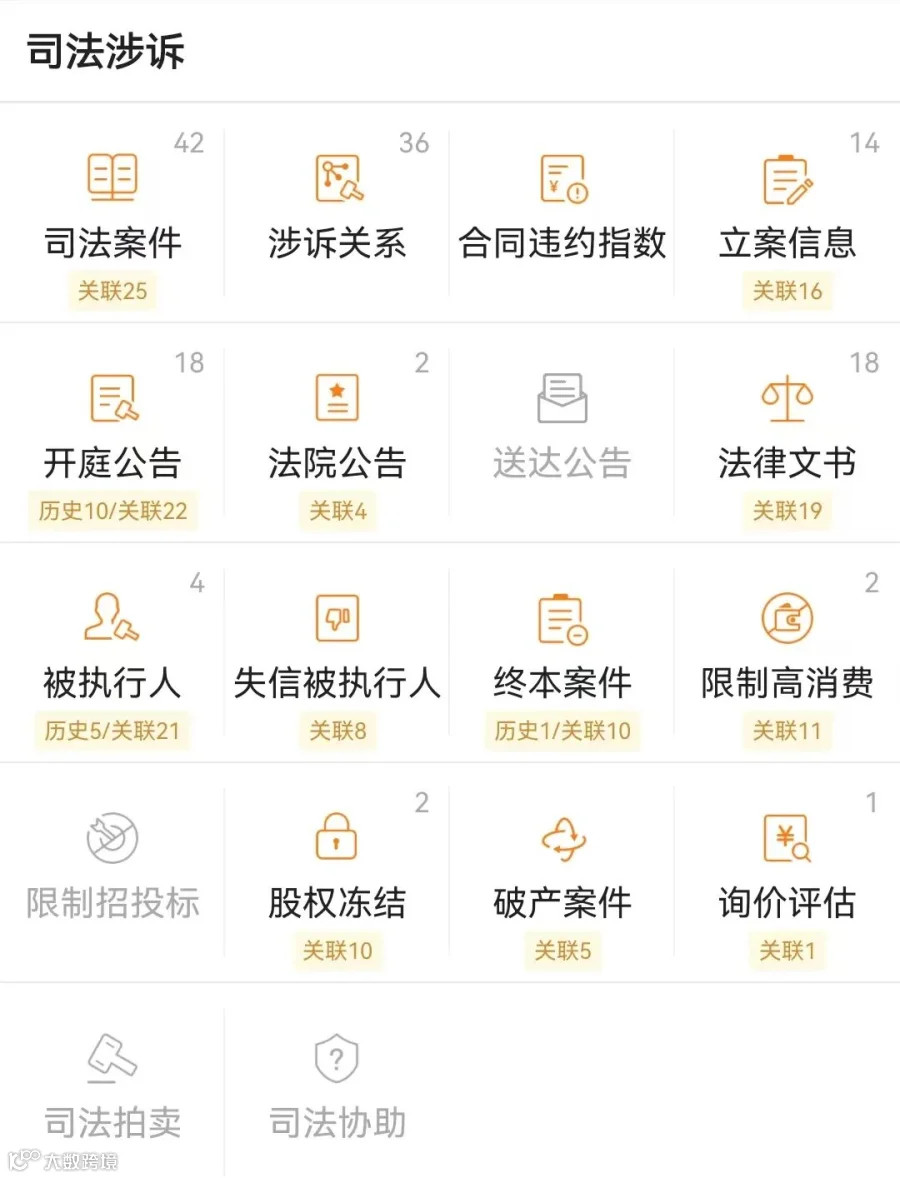Open 涉诉关系 tile
900x1178 pixels.
click(x=337, y=214)
